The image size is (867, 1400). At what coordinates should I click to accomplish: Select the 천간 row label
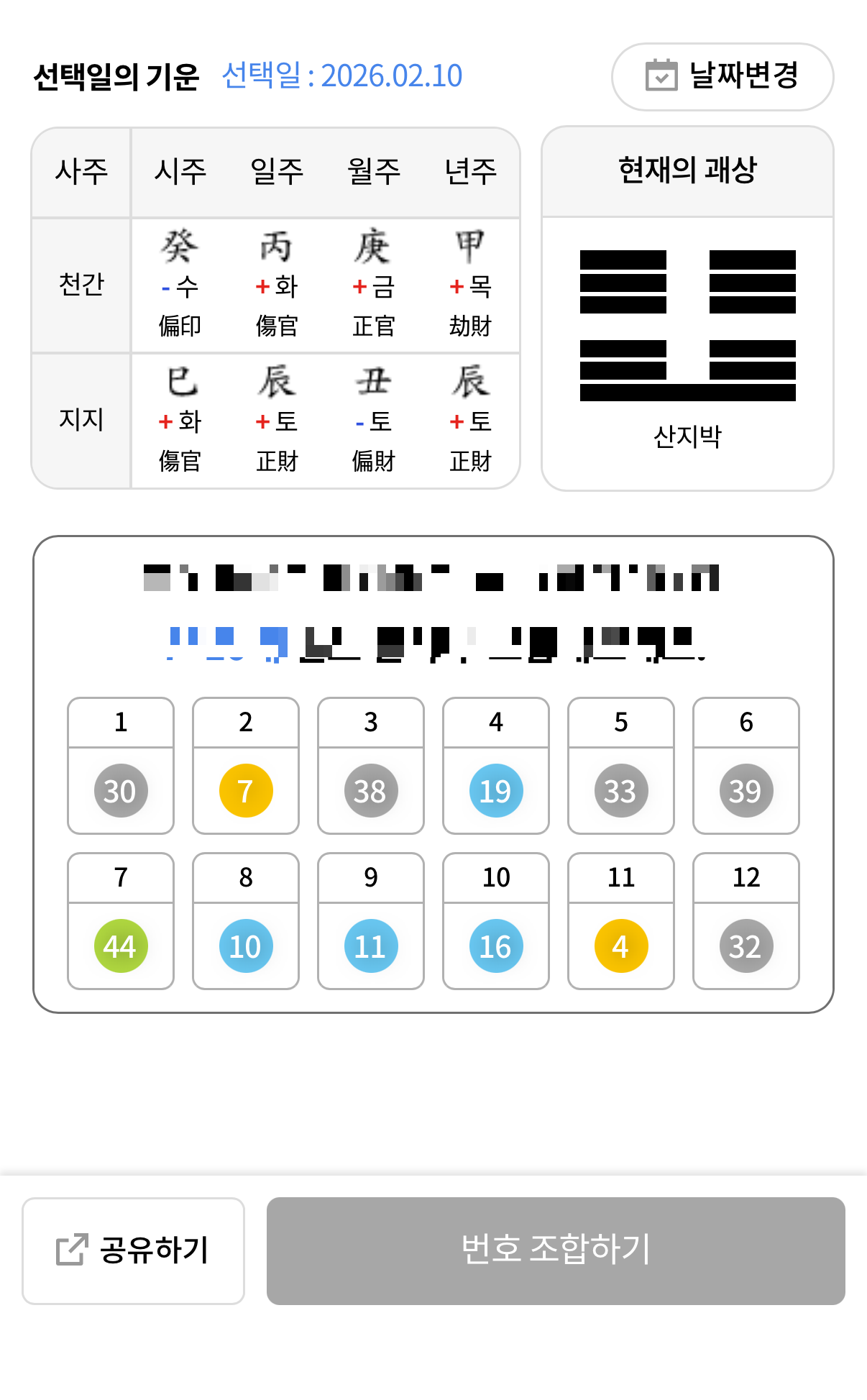pos(81,284)
